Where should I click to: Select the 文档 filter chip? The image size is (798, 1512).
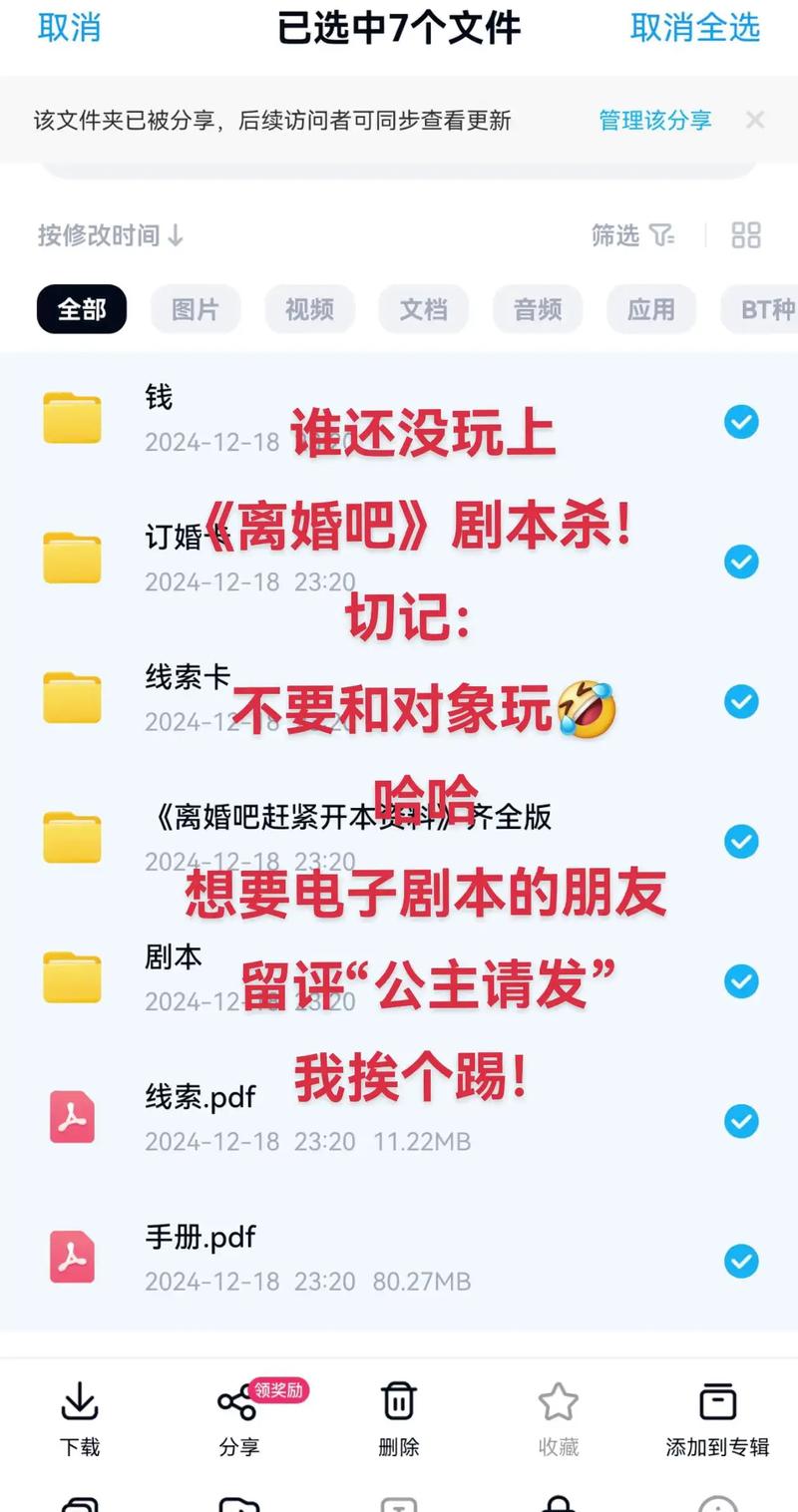[x=423, y=309]
